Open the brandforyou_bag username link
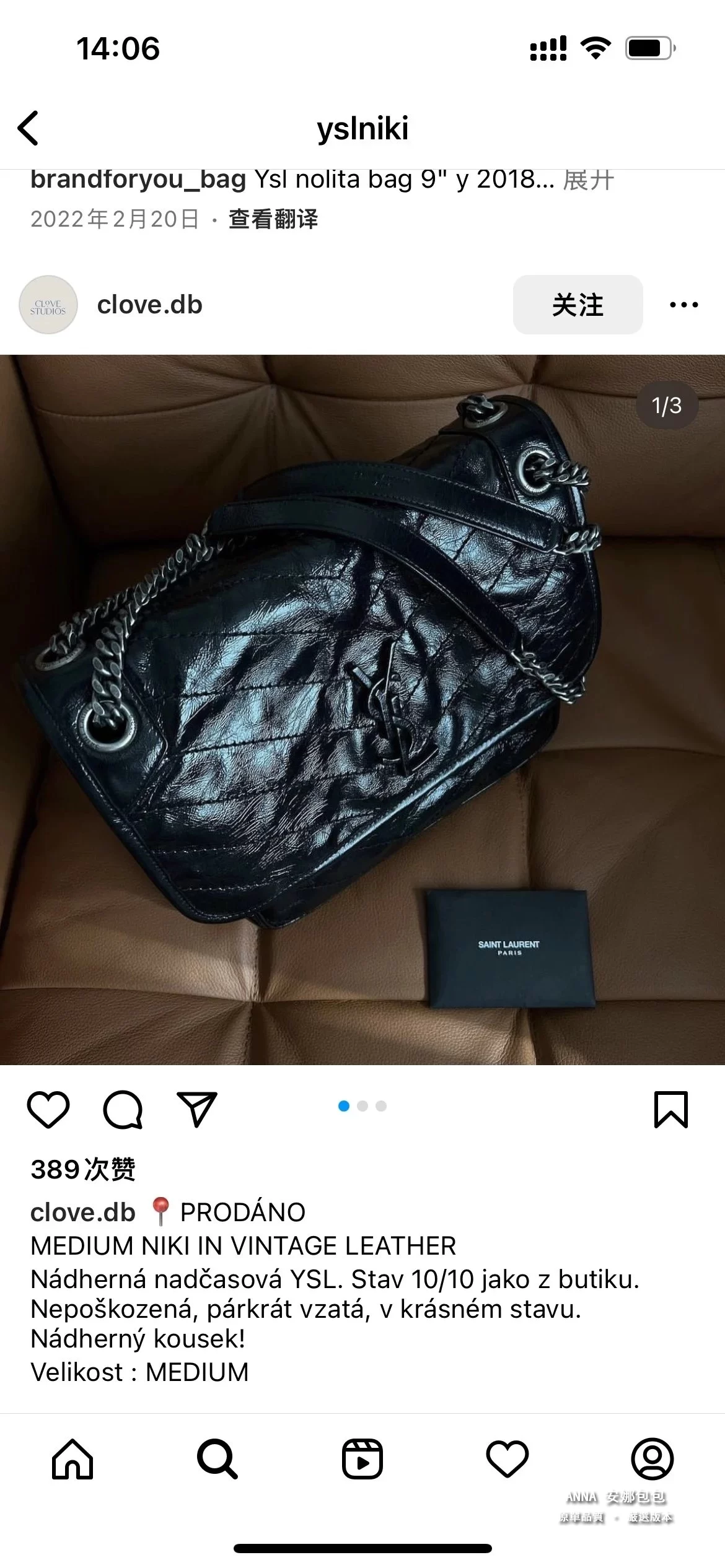The width and height of the screenshot is (725, 1568). (x=138, y=180)
